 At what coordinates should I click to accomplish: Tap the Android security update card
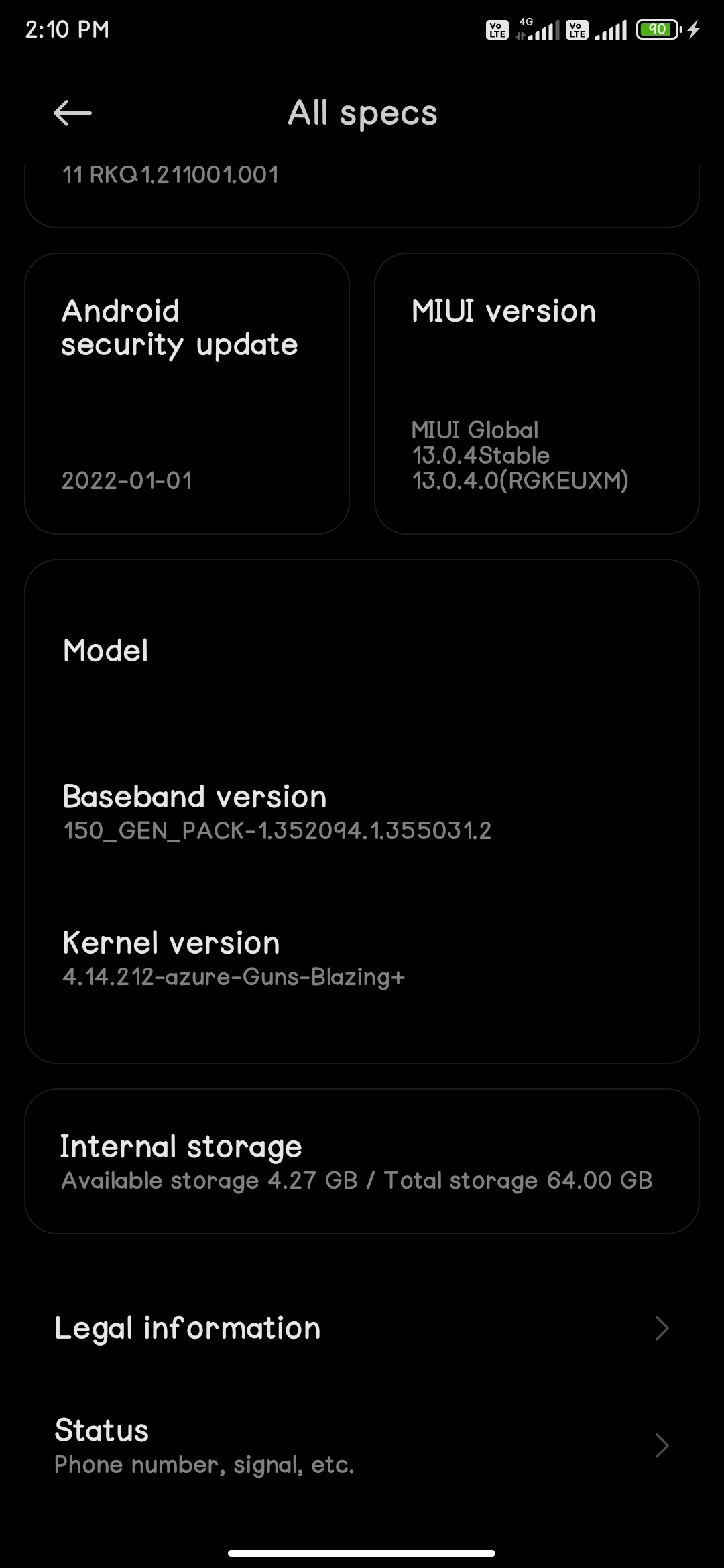186,393
